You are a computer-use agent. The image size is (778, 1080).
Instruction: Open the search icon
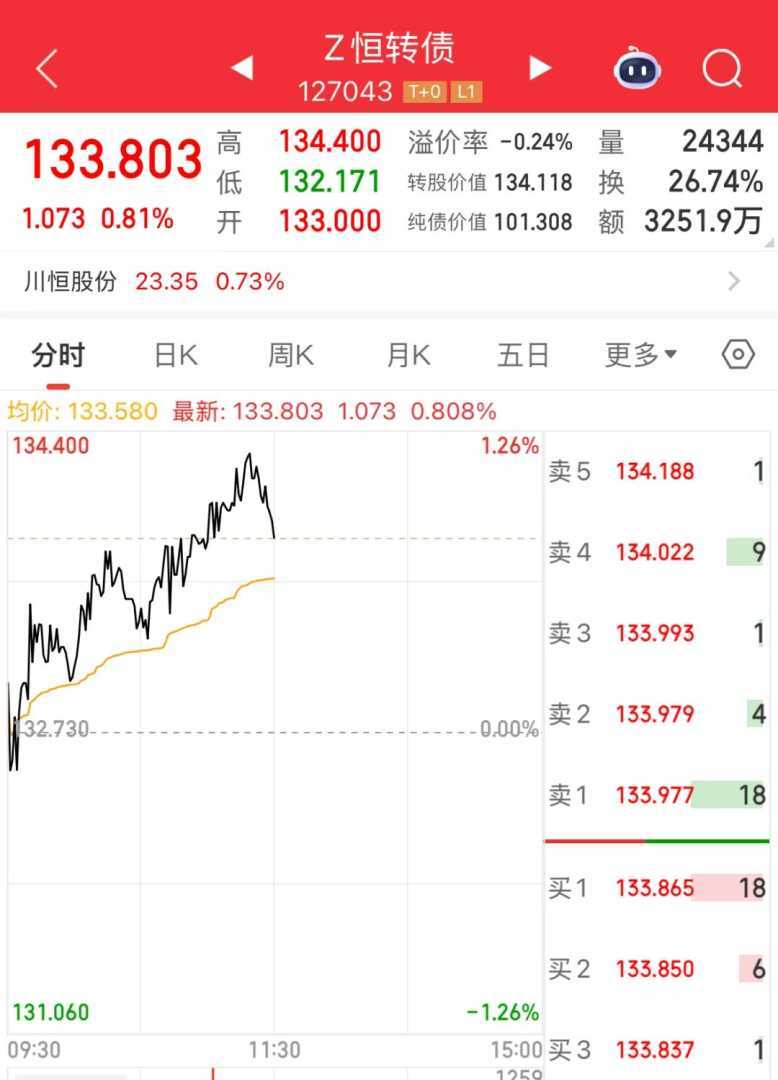point(721,69)
